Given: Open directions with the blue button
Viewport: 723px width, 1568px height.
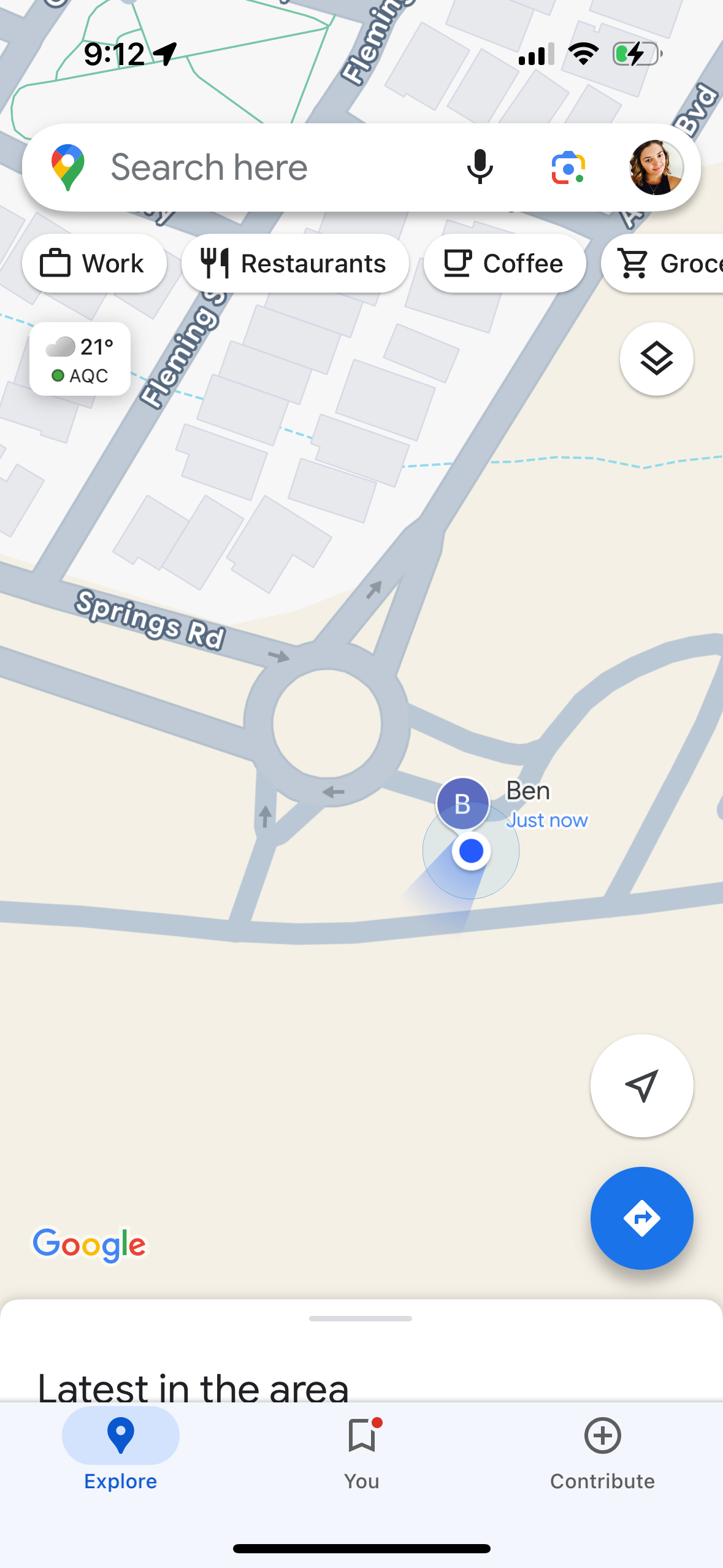Looking at the screenshot, I should click(x=641, y=1218).
